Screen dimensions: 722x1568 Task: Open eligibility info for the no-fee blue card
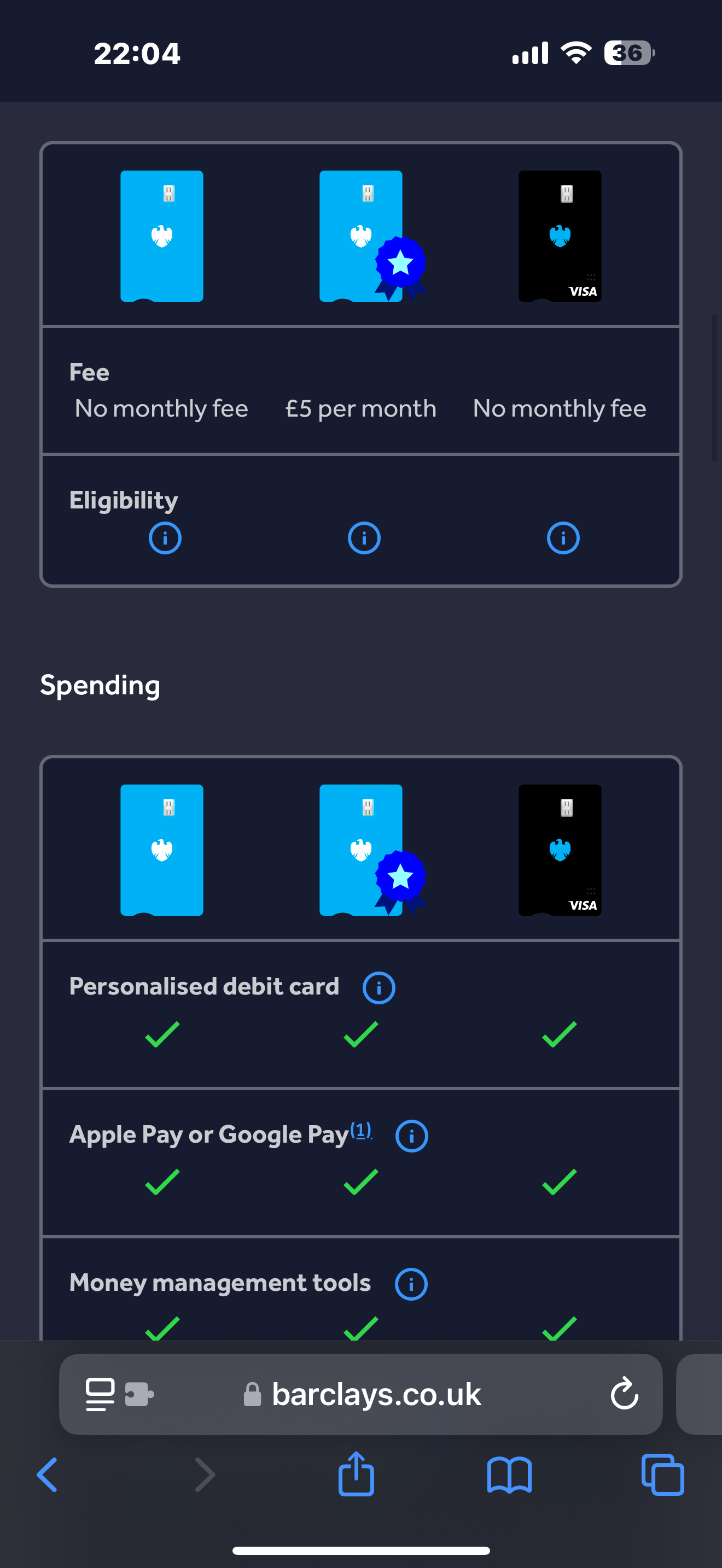165,538
